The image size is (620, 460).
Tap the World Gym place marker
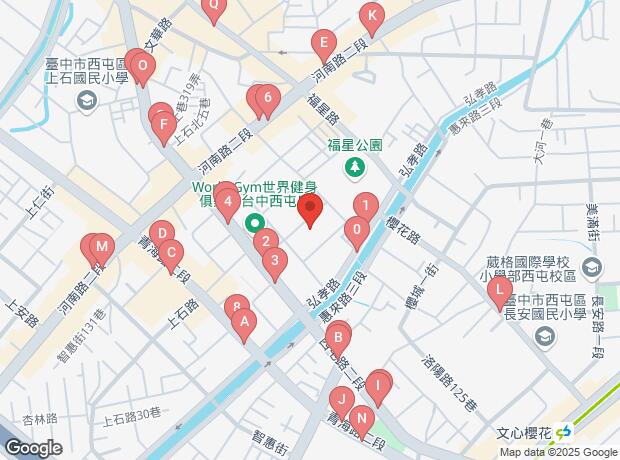pyautogui.click(x=256, y=222)
